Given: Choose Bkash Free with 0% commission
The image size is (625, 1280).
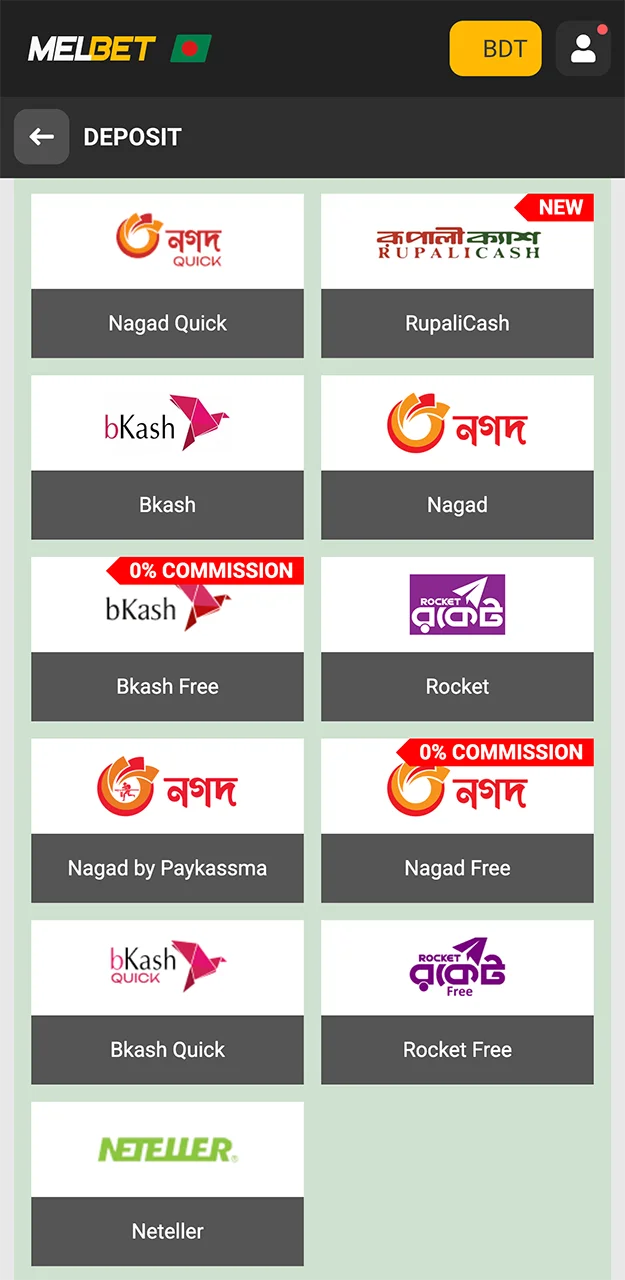Looking at the screenshot, I should click(167, 639).
